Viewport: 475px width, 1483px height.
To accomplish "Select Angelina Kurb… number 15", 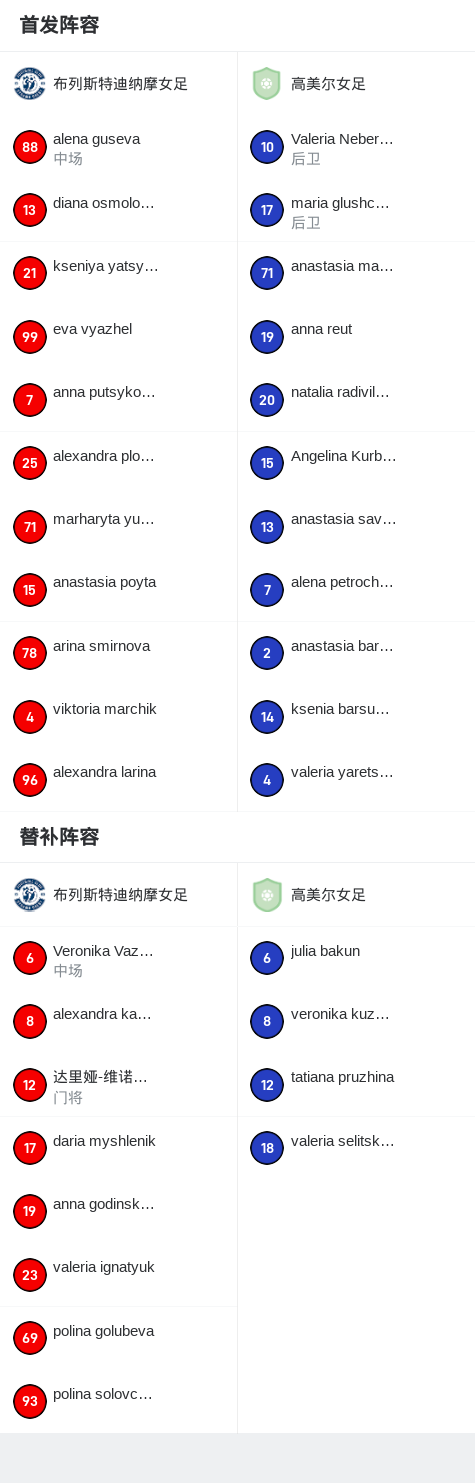I will pos(356,464).
